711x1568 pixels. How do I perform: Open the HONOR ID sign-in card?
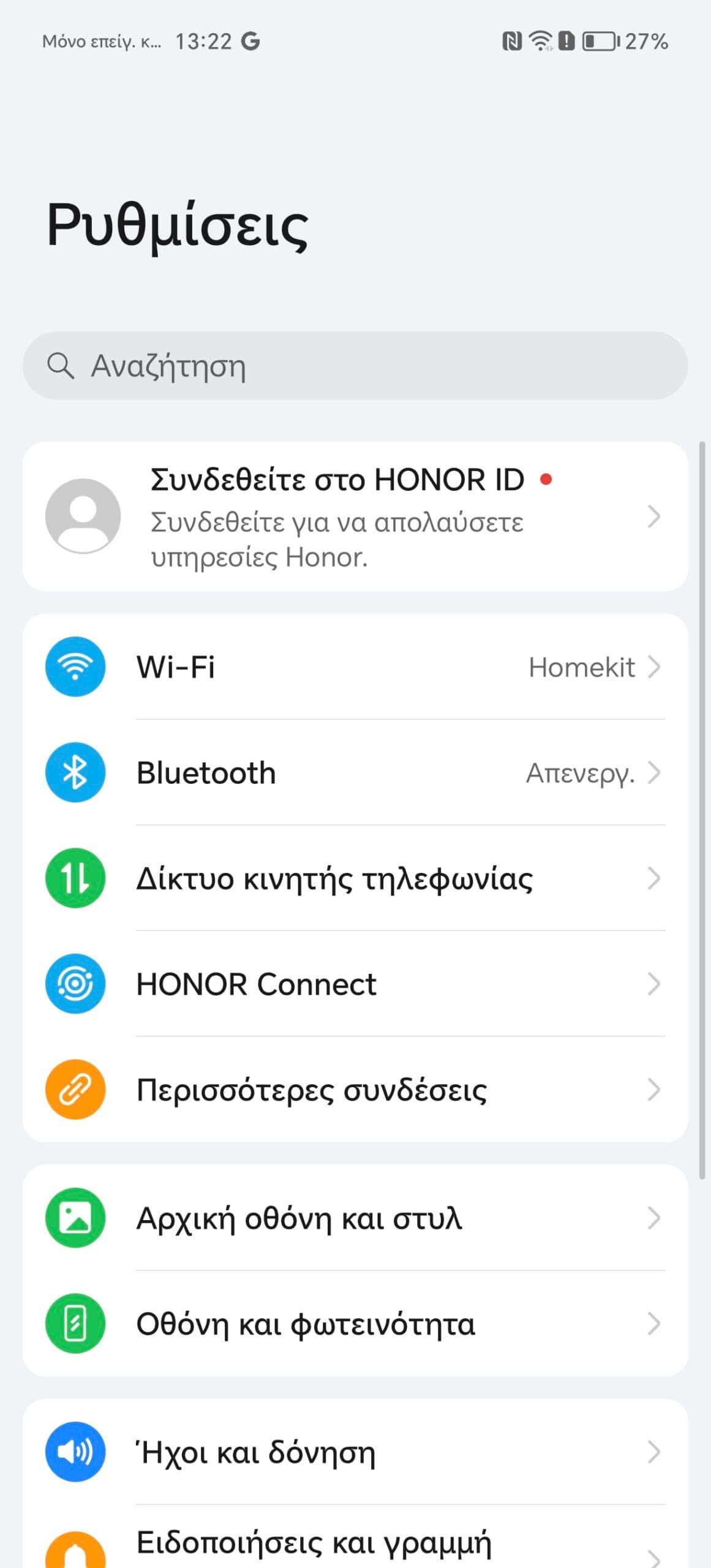(355, 516)
